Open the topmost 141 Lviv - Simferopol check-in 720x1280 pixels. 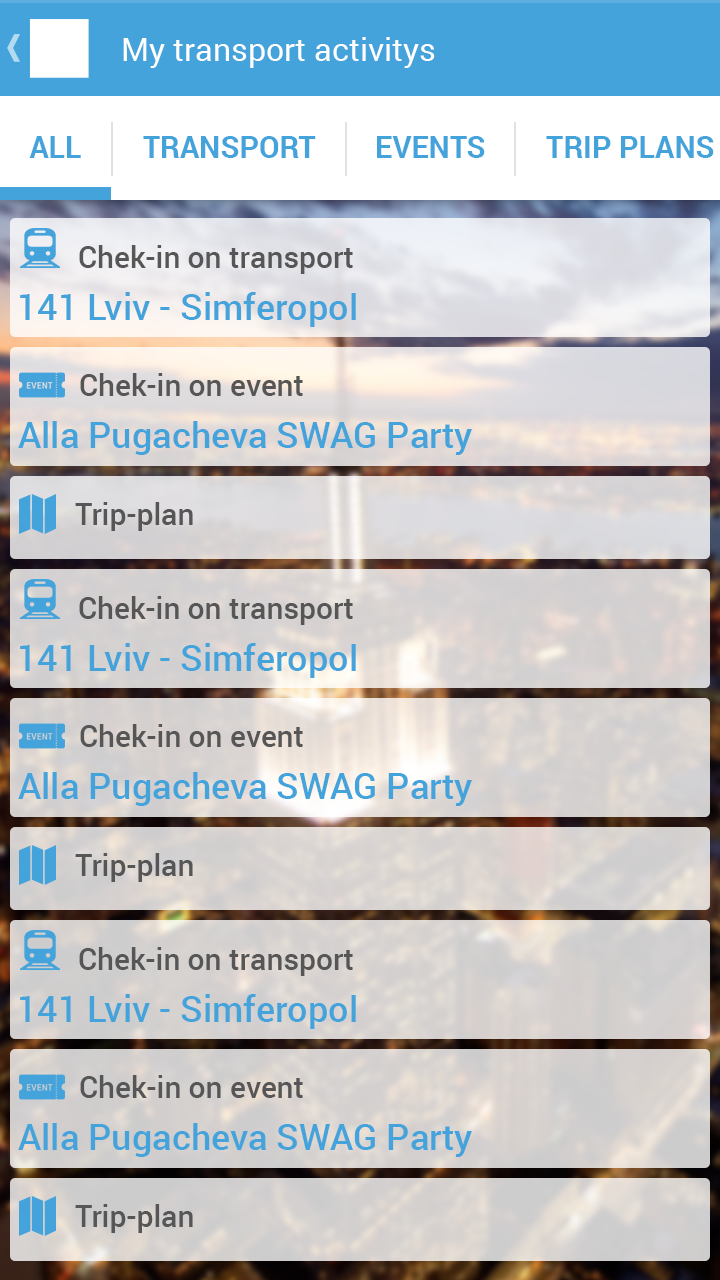click(x=360, y=278)
